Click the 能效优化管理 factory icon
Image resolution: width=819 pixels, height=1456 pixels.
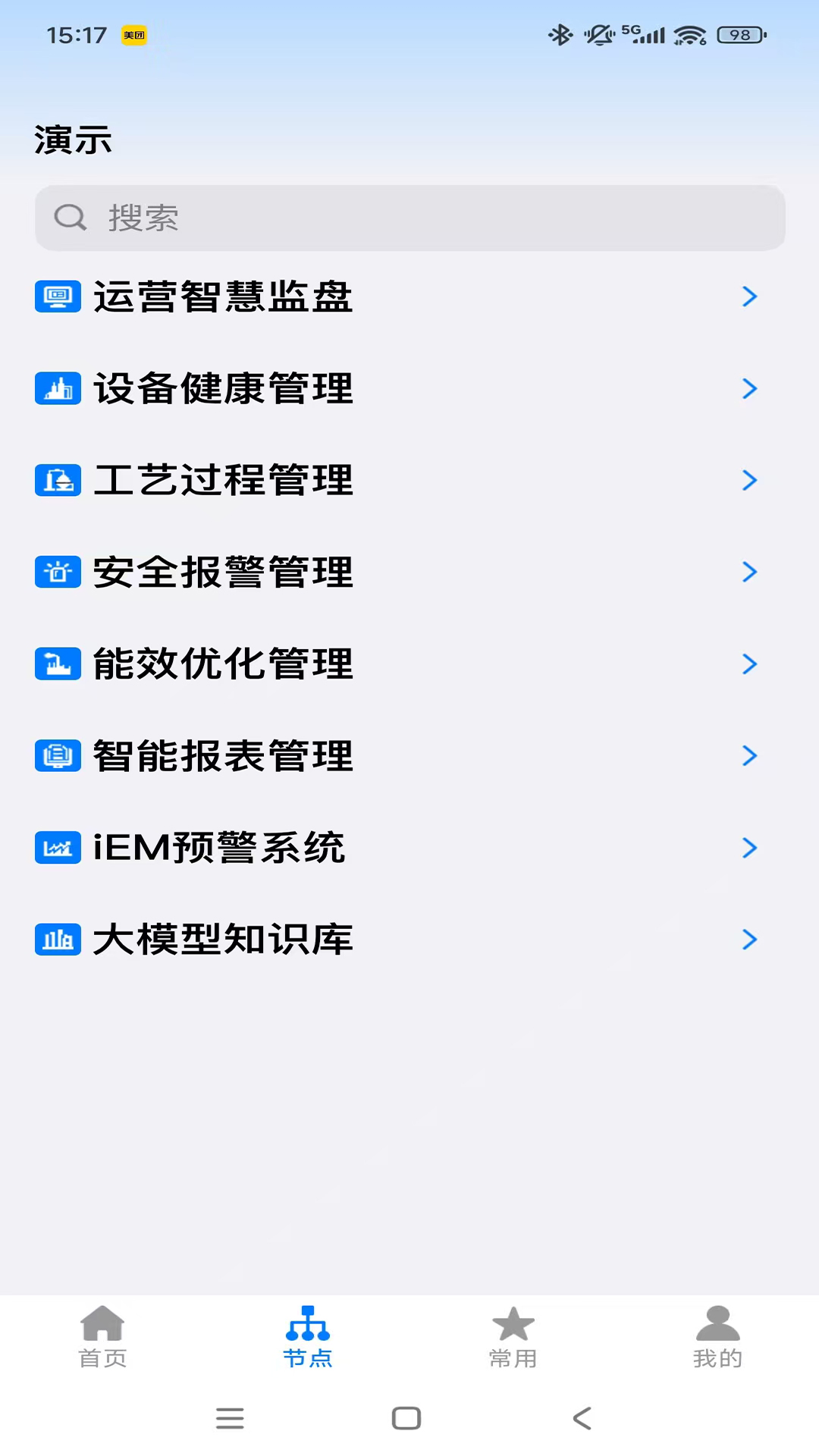[x=58, y=665]
